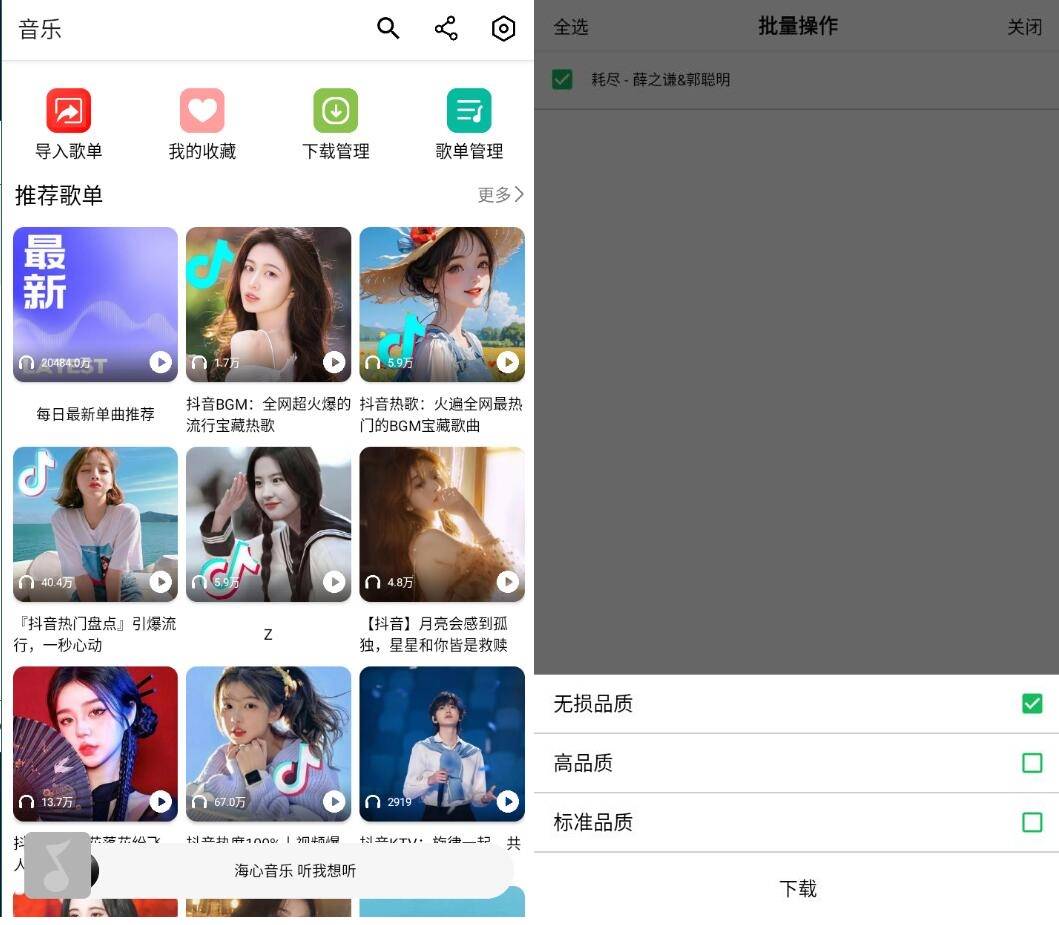Image resolution: width=1059 pixels, height=925 pixels.
Task: View 更多 recommended playlists
Action: [500, 195]
